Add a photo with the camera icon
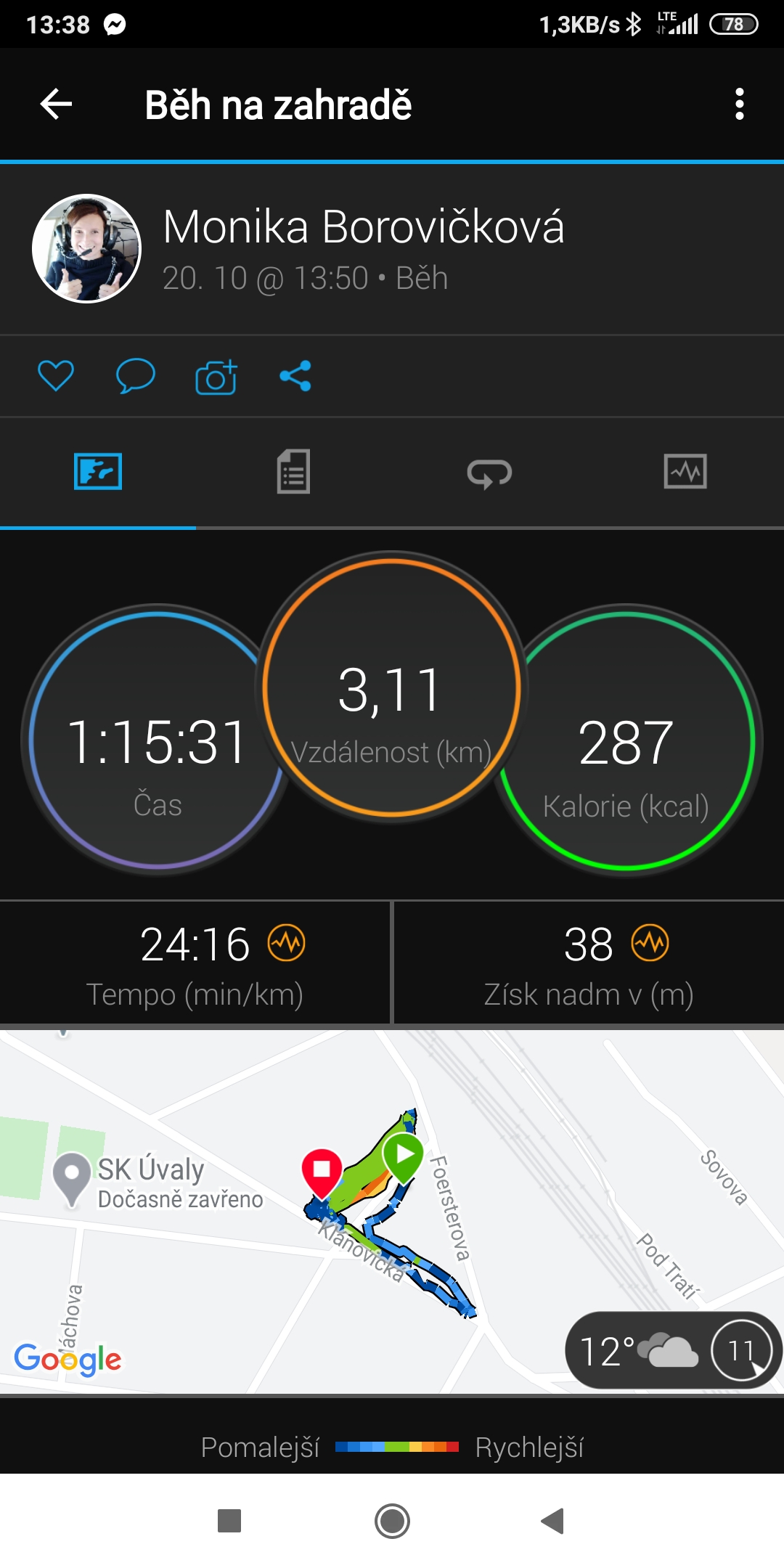The width and height of the screenshot is (784, 1568). click(216, 377)
